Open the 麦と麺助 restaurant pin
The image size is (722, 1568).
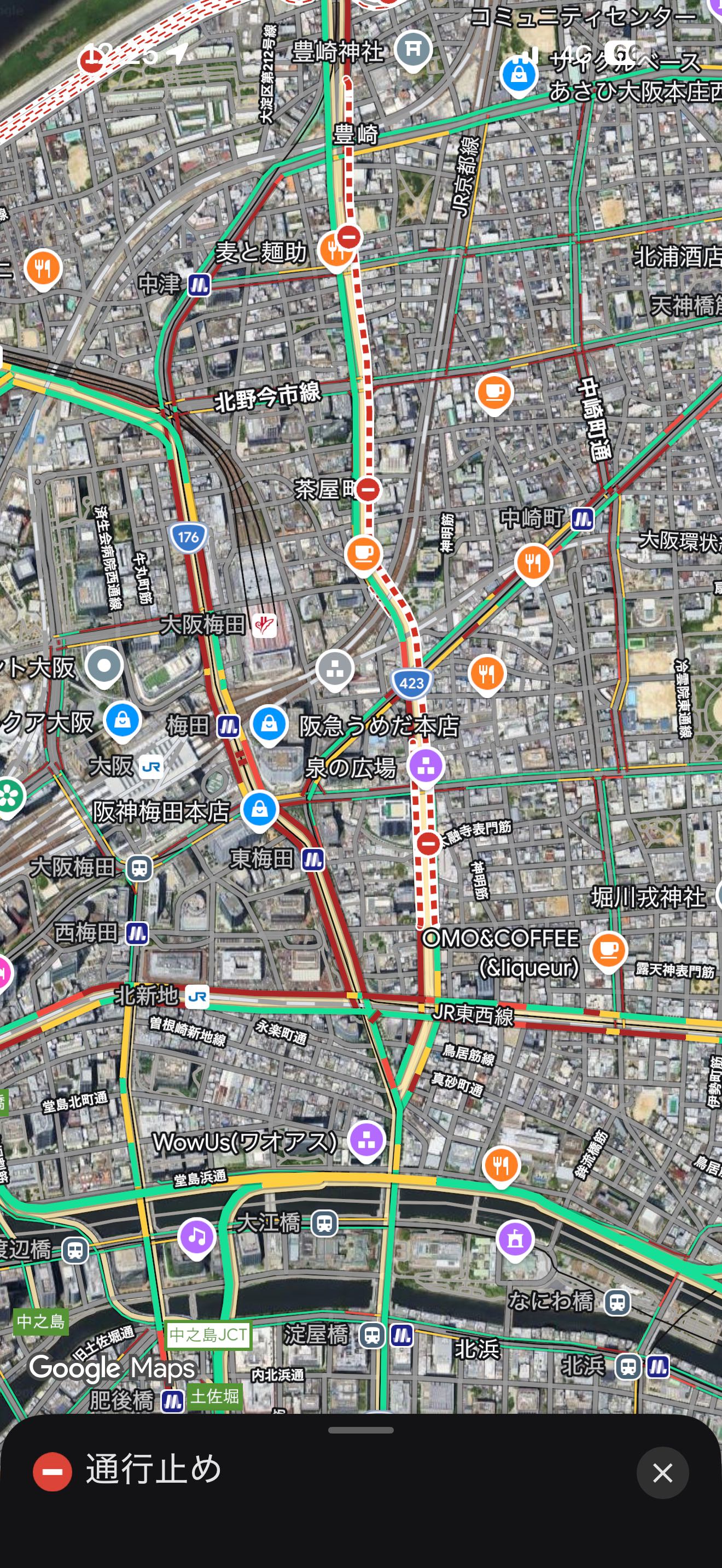point(334,249)
